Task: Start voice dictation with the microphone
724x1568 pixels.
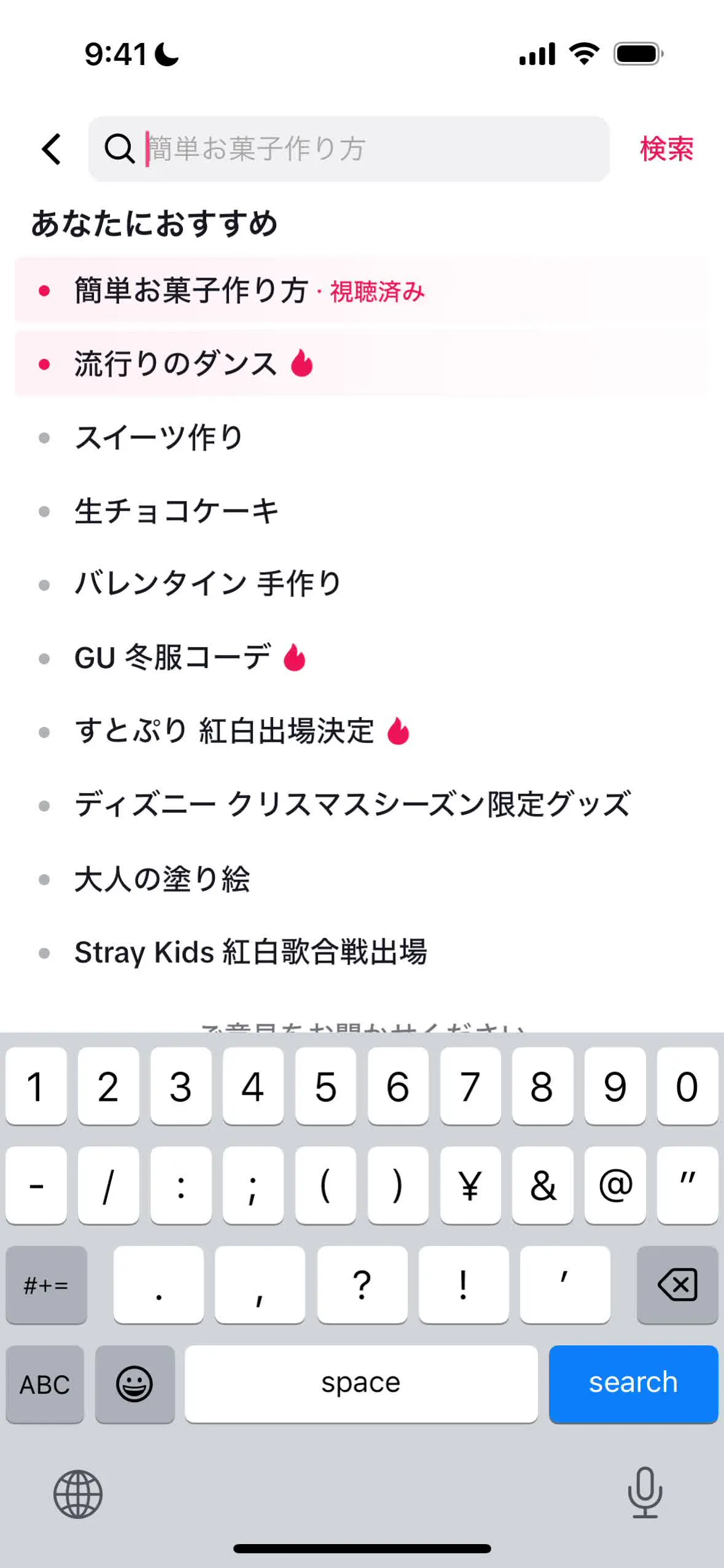Action: (x=645, y=1492)
